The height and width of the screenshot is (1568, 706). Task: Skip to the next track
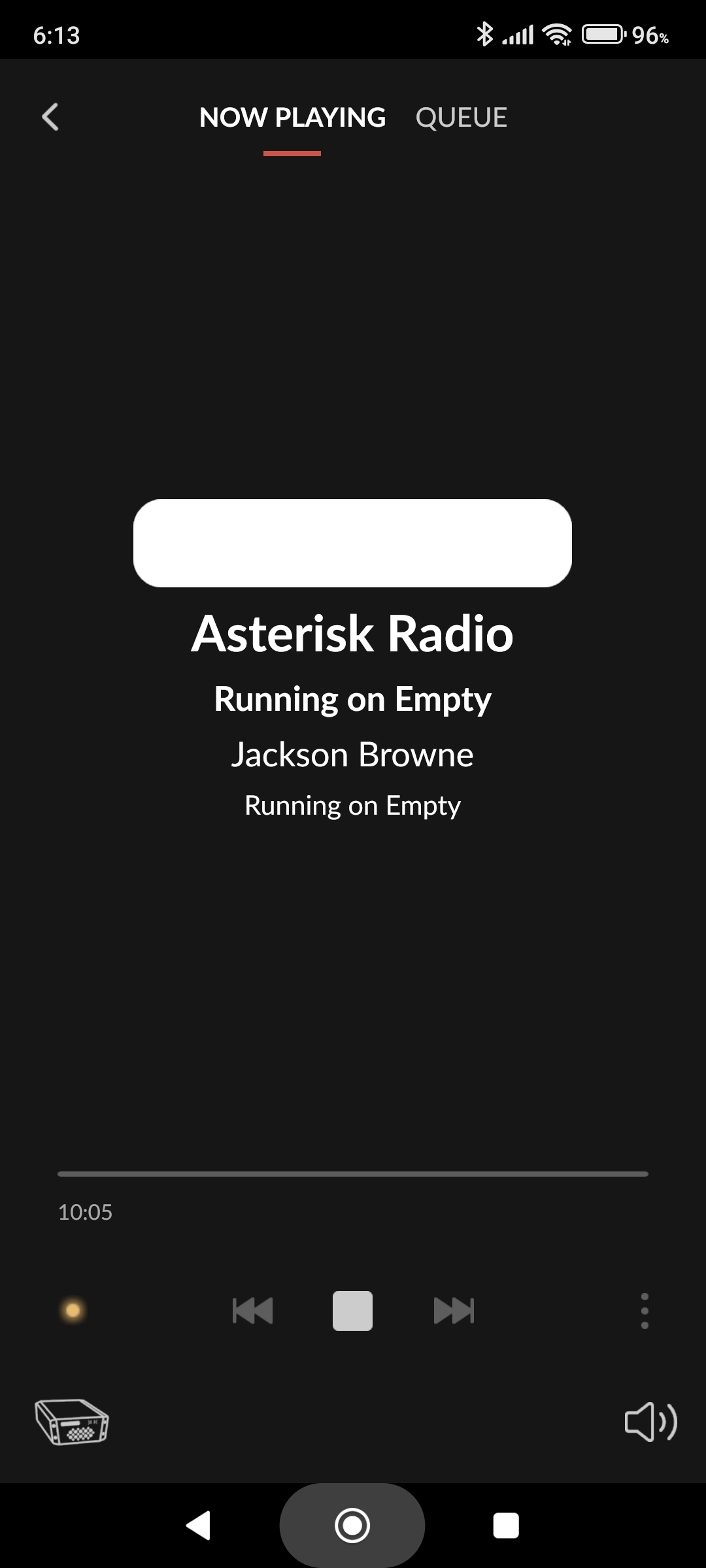click(454, 1311)
